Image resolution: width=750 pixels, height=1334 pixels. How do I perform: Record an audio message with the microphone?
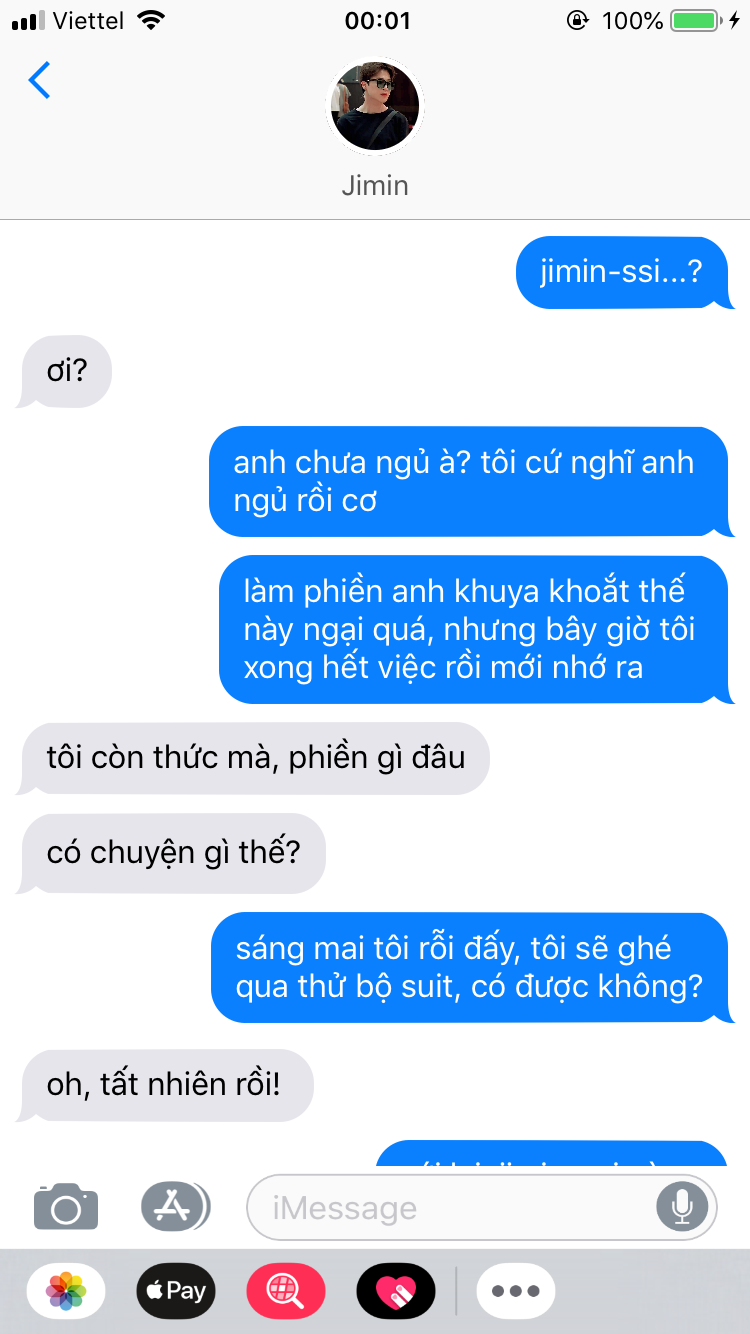[x=682, y=1208]
